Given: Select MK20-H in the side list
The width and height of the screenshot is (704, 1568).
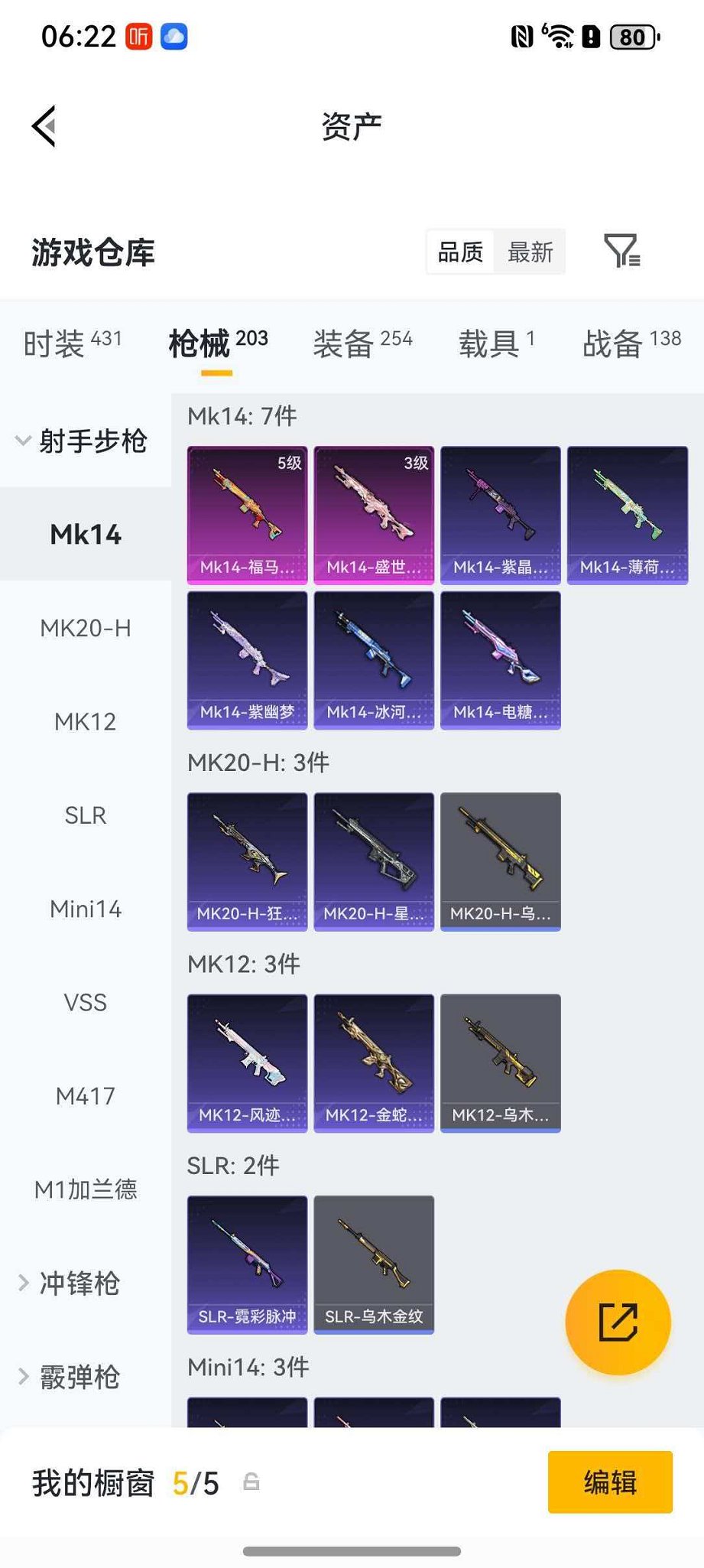Looking at the screenshot, I should point(86,628).
